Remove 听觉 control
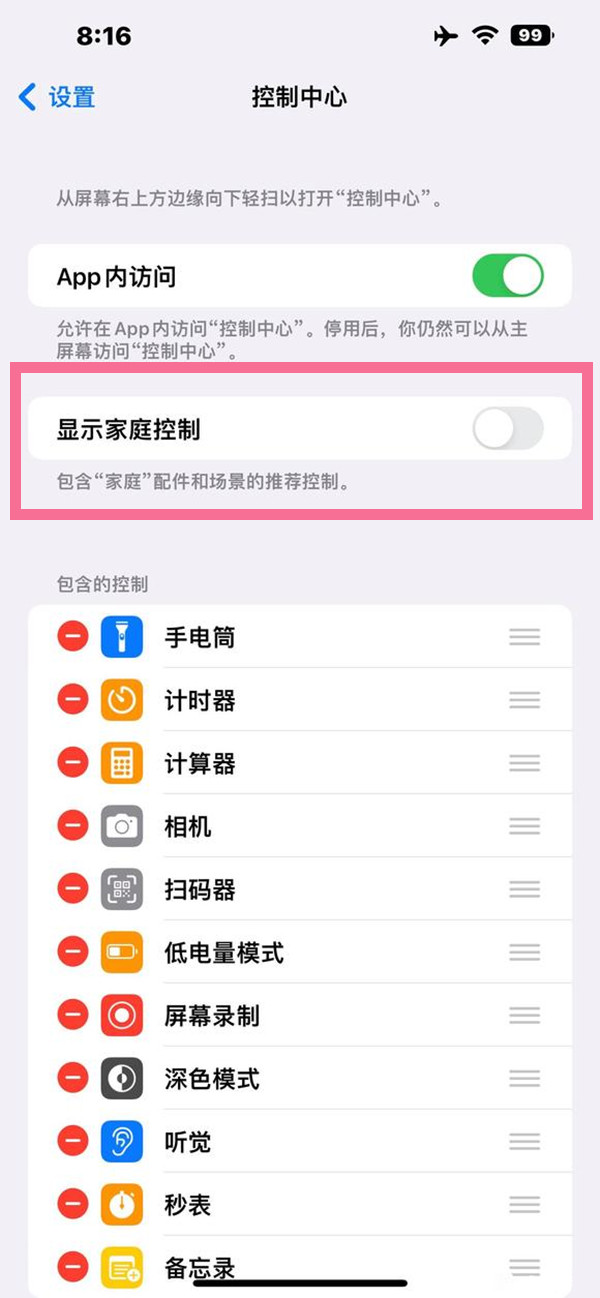 tap(73, 1141)
